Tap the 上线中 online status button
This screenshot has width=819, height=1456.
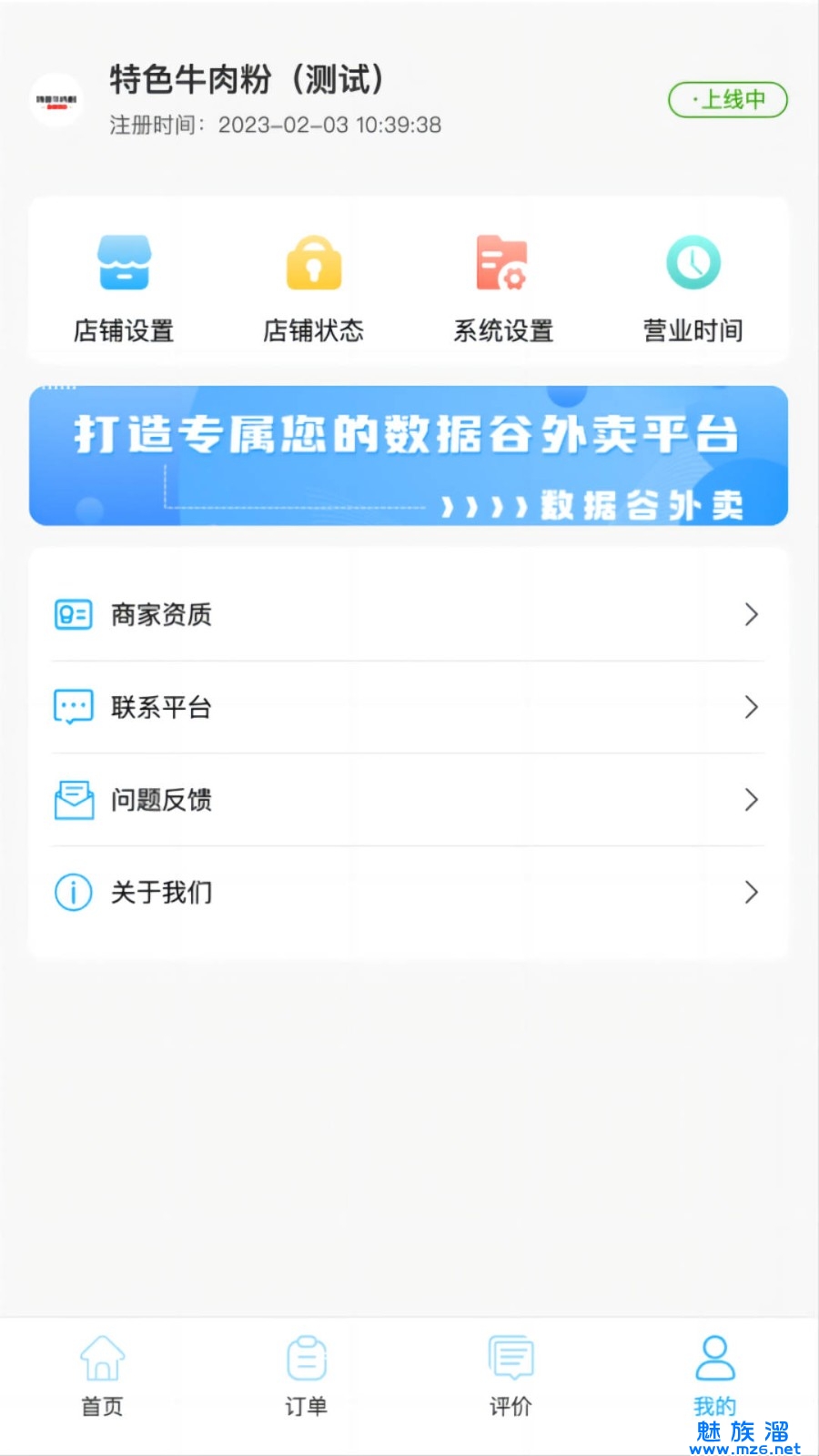pos(728,99)
